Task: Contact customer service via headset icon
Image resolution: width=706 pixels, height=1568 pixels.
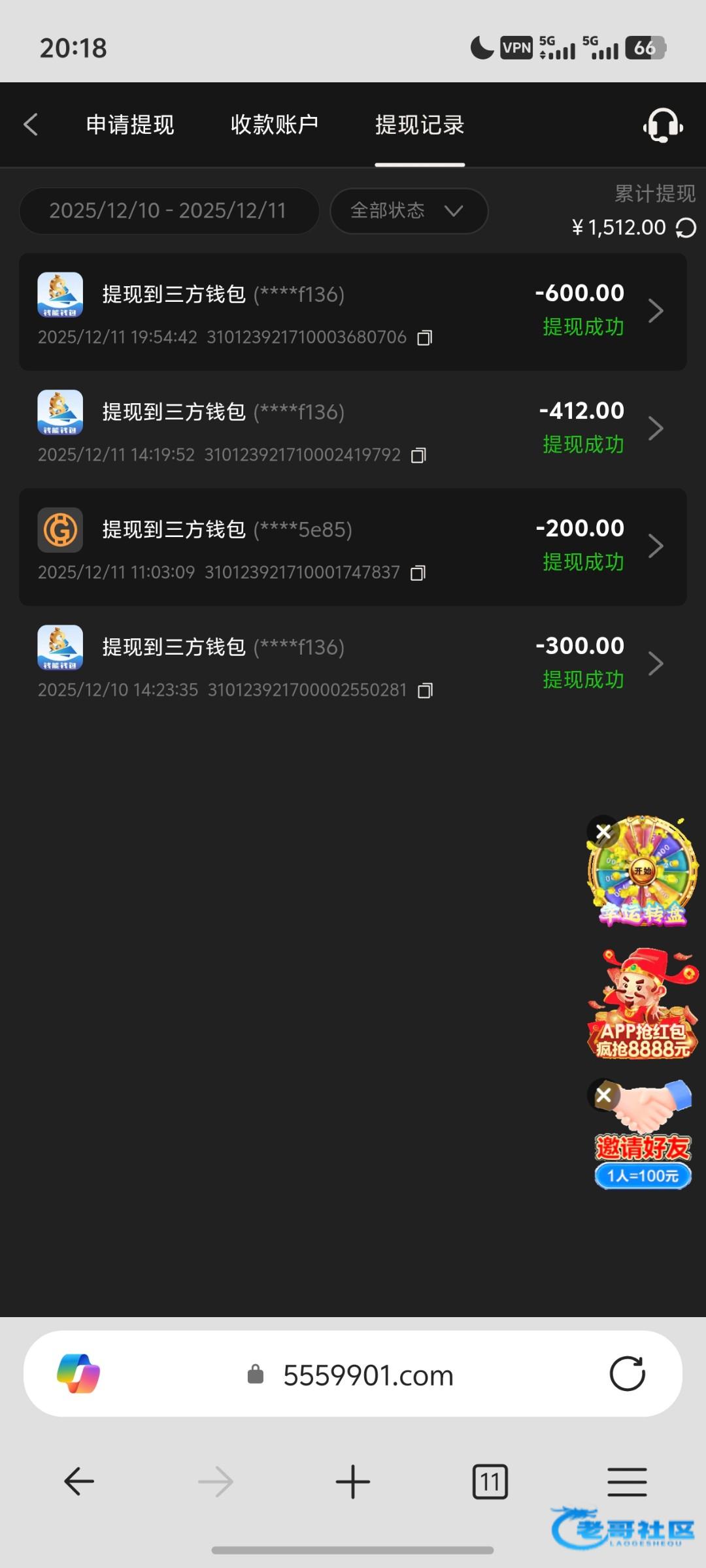Action: click(x=663, y=124)
